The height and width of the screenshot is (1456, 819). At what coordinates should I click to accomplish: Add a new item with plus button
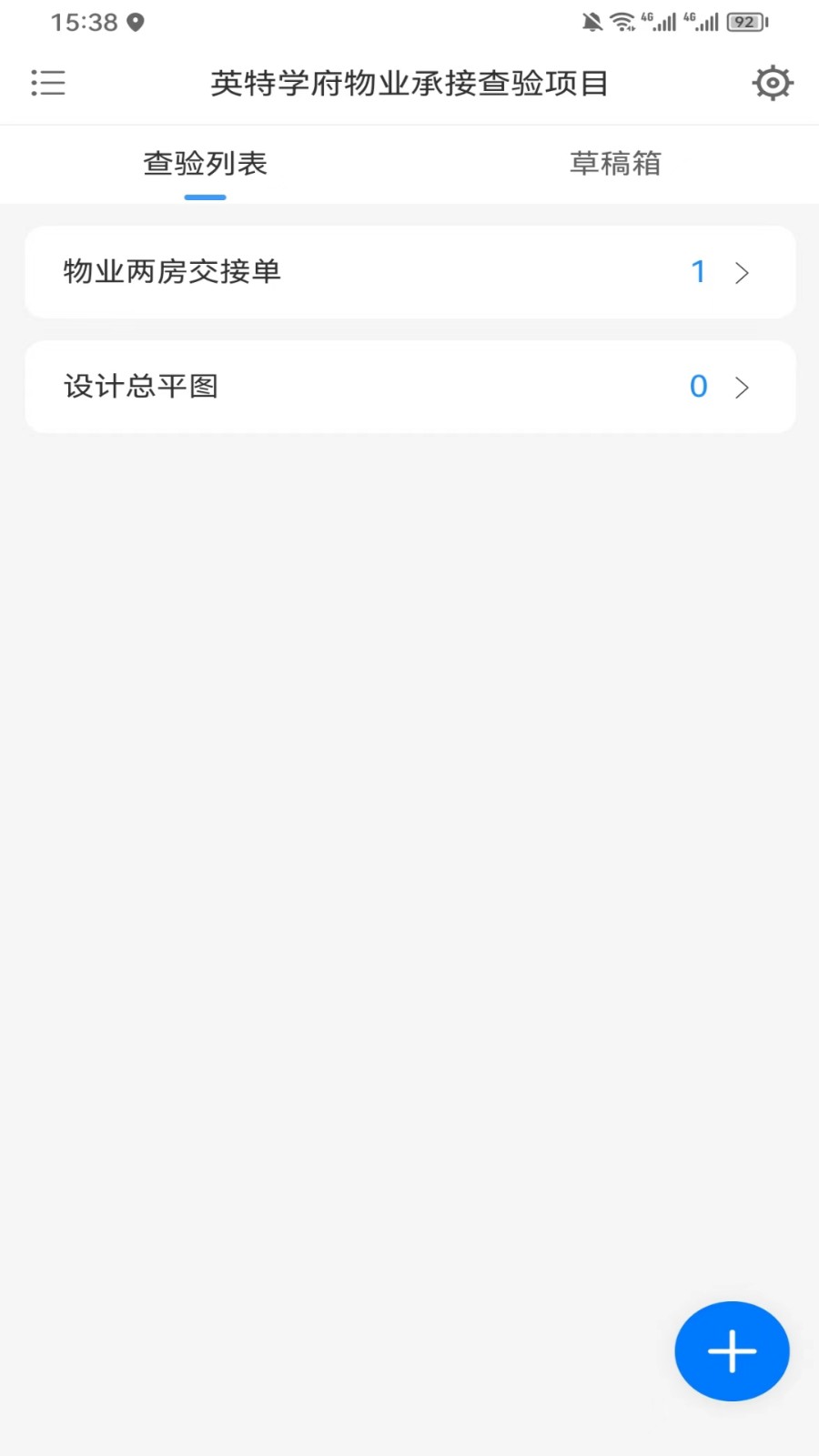pyautogui.click(x=732, y=1350)
